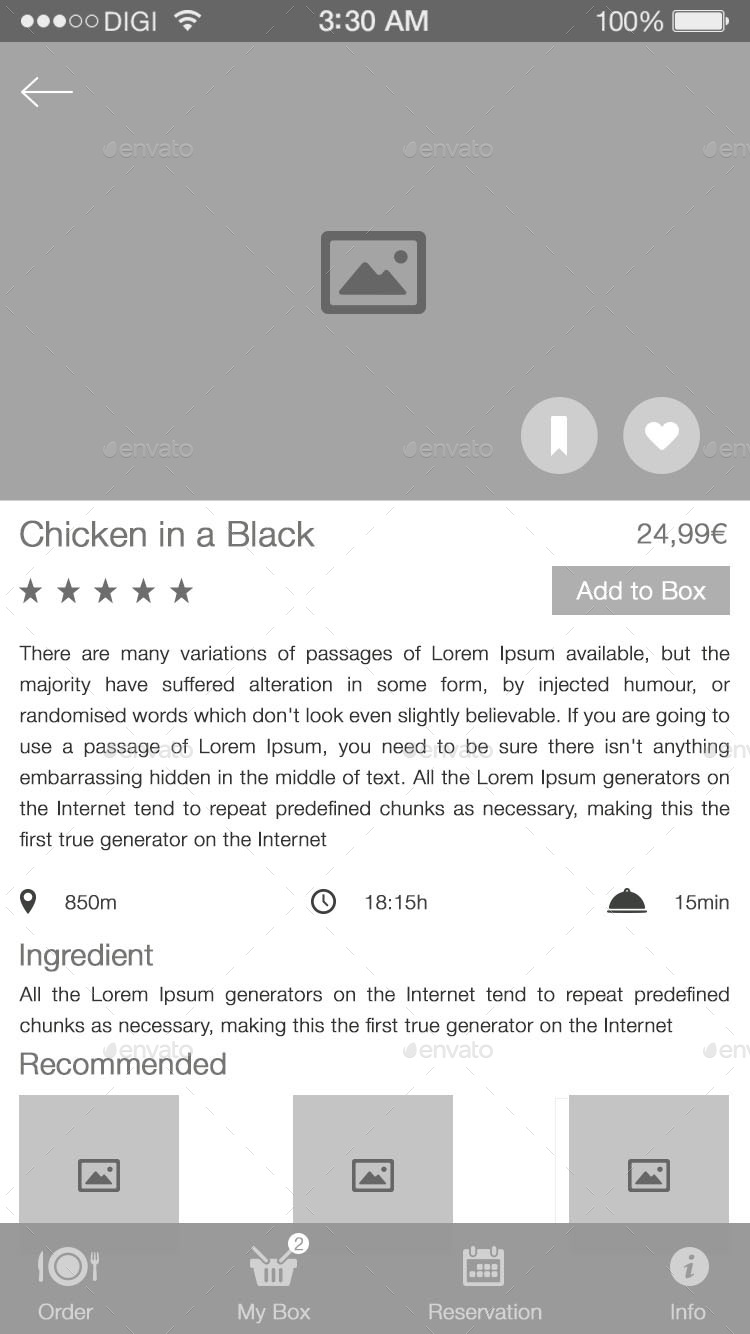This screenshot has width=750, height=1334.
Task: Tap the third star of the rating
Action: [105, 591]
